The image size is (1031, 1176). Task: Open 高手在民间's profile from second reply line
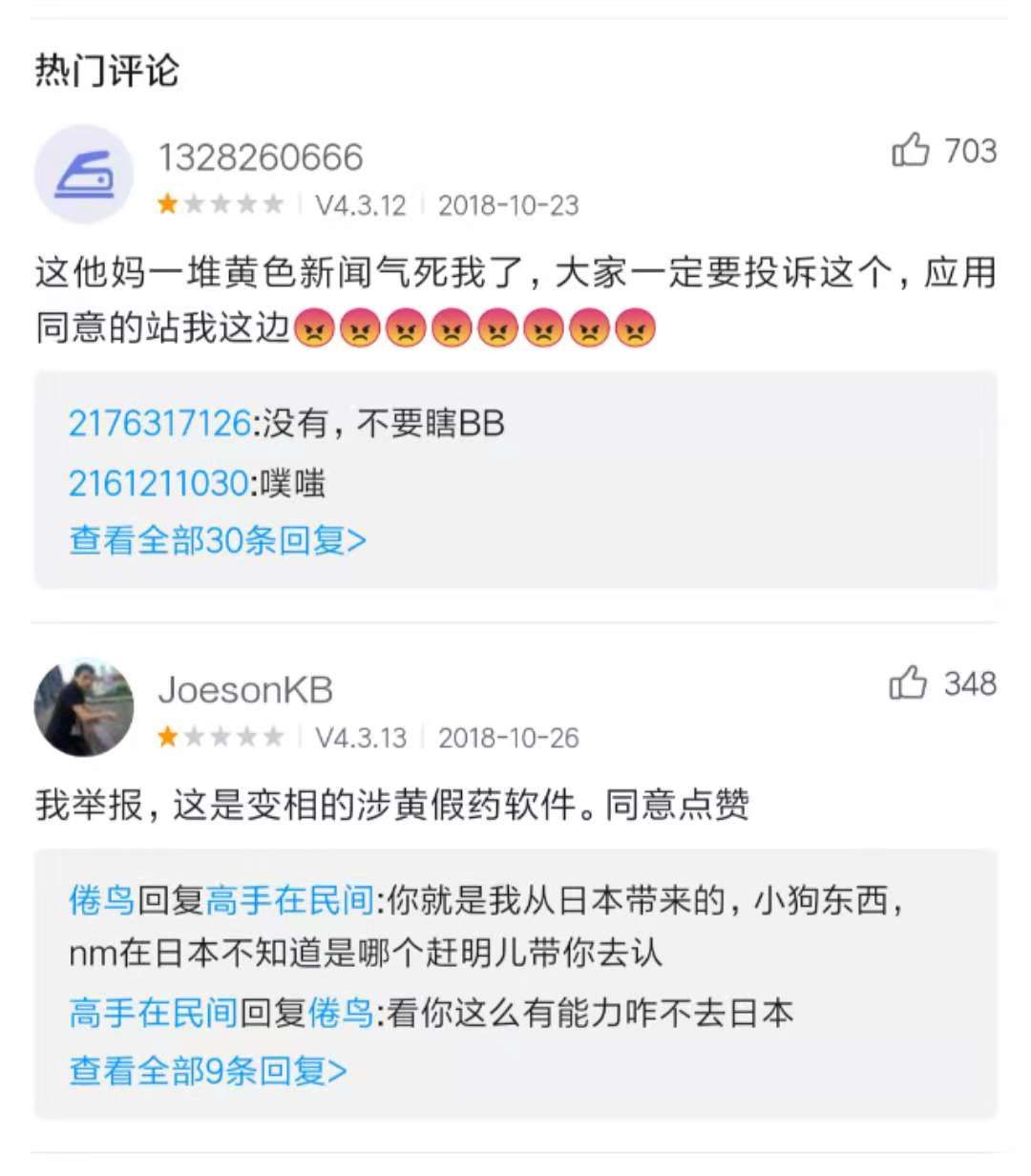153,1013
